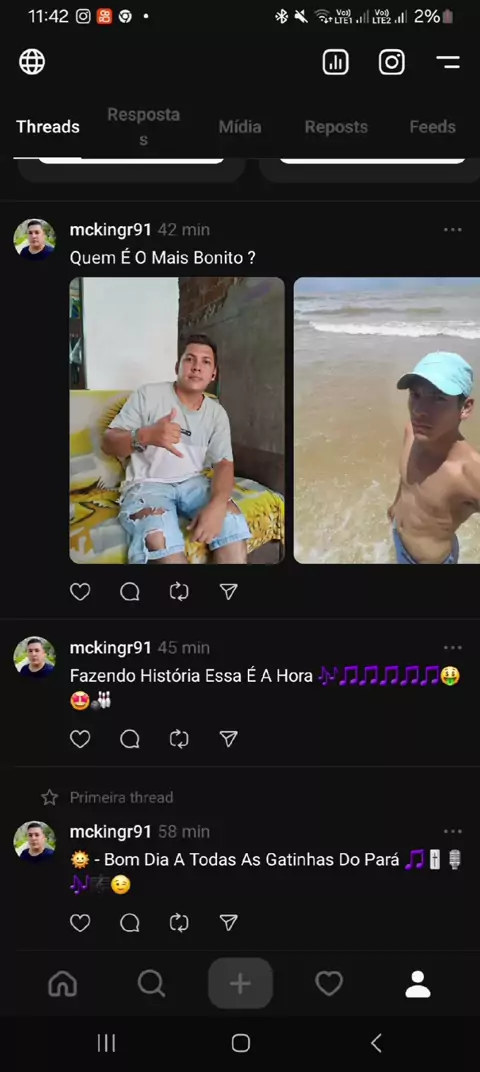Switch to the Respostas tab
The image size is (480, 1072).
pos(144,126)
